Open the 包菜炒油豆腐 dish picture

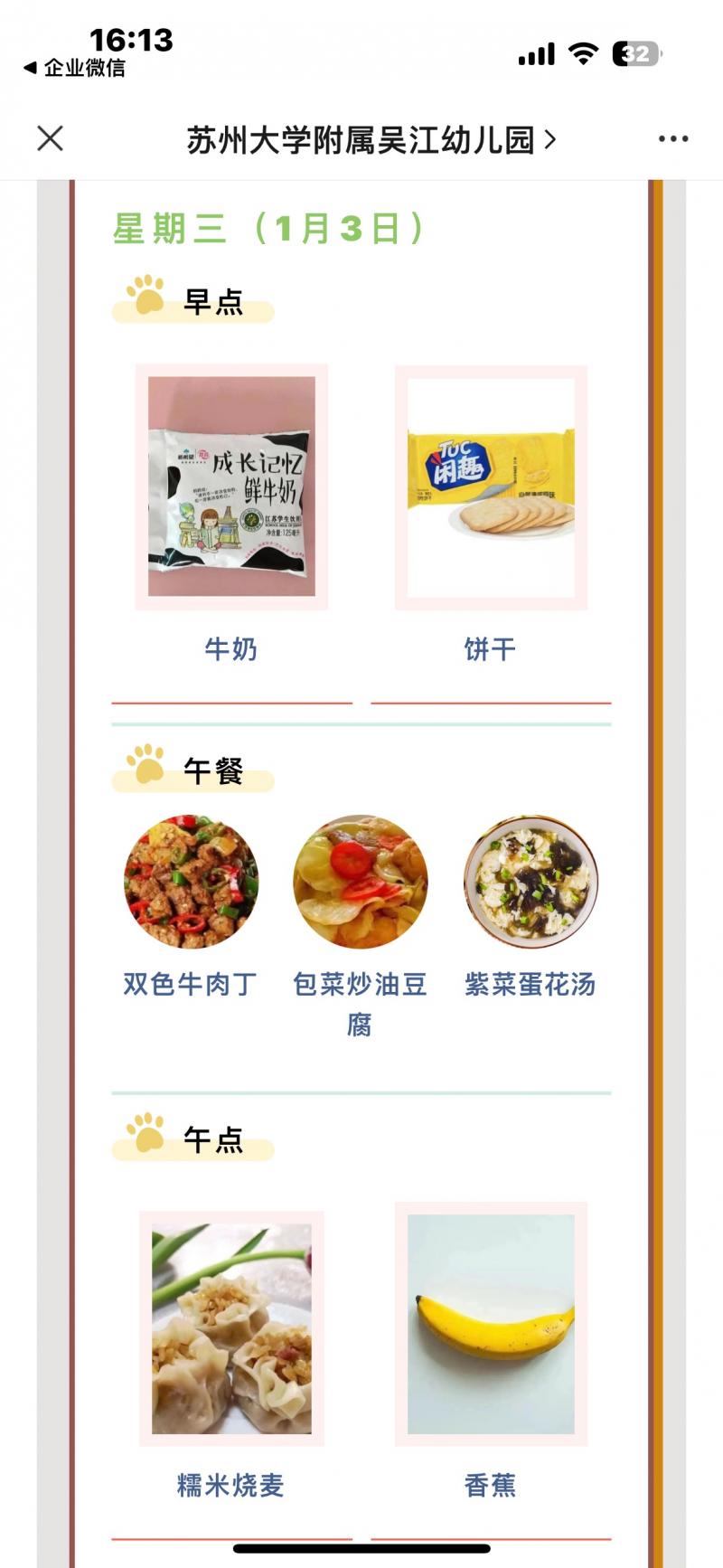(361, 882)
